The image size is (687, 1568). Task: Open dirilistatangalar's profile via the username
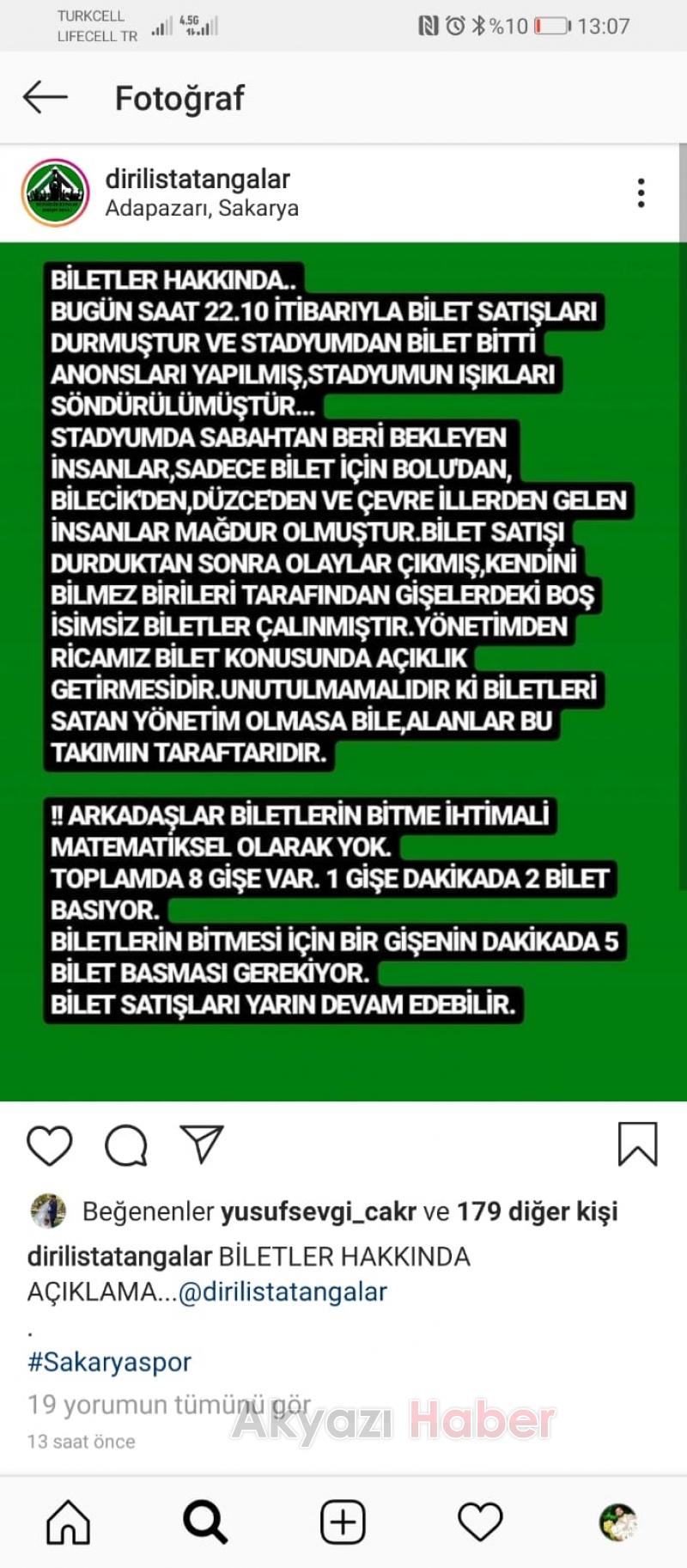click(198, 179)
